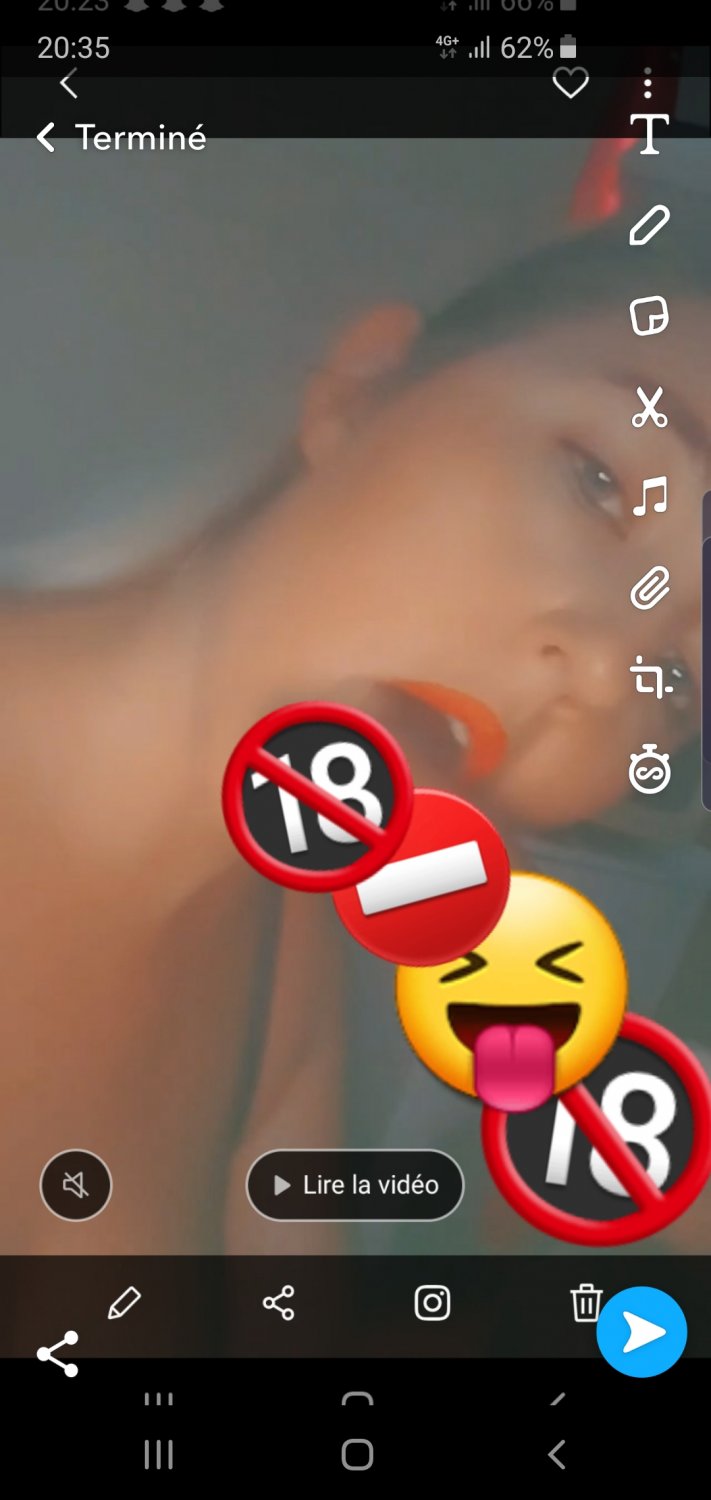Screen dimensions: 711x1500
Task: Delete the video with the trash icon
Action: coord(585,1303)
